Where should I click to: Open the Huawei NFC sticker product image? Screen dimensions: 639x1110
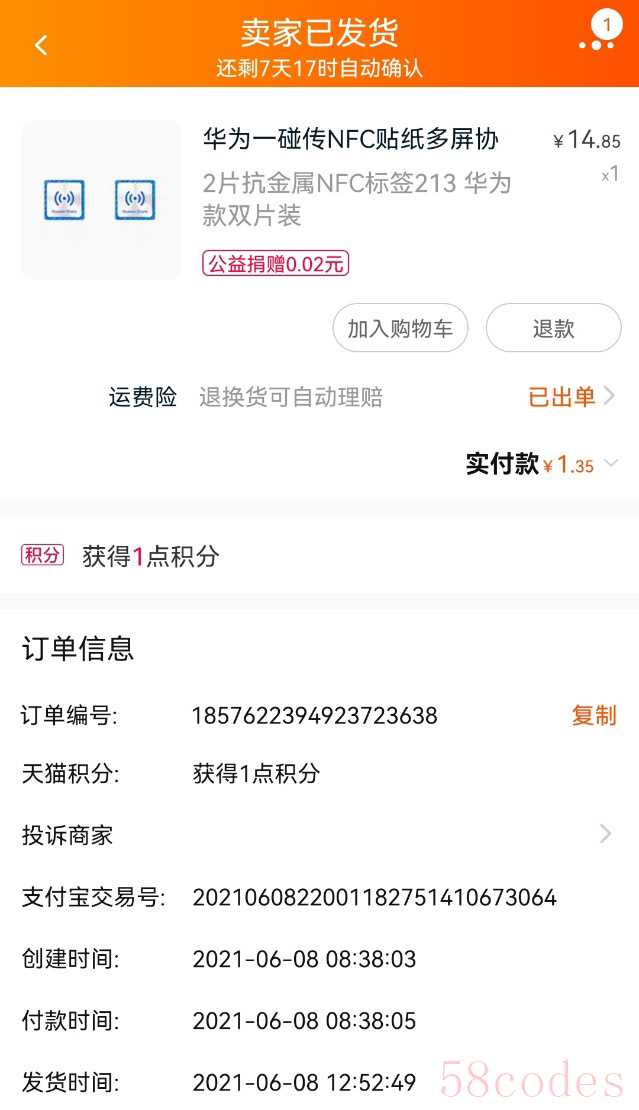101,200
